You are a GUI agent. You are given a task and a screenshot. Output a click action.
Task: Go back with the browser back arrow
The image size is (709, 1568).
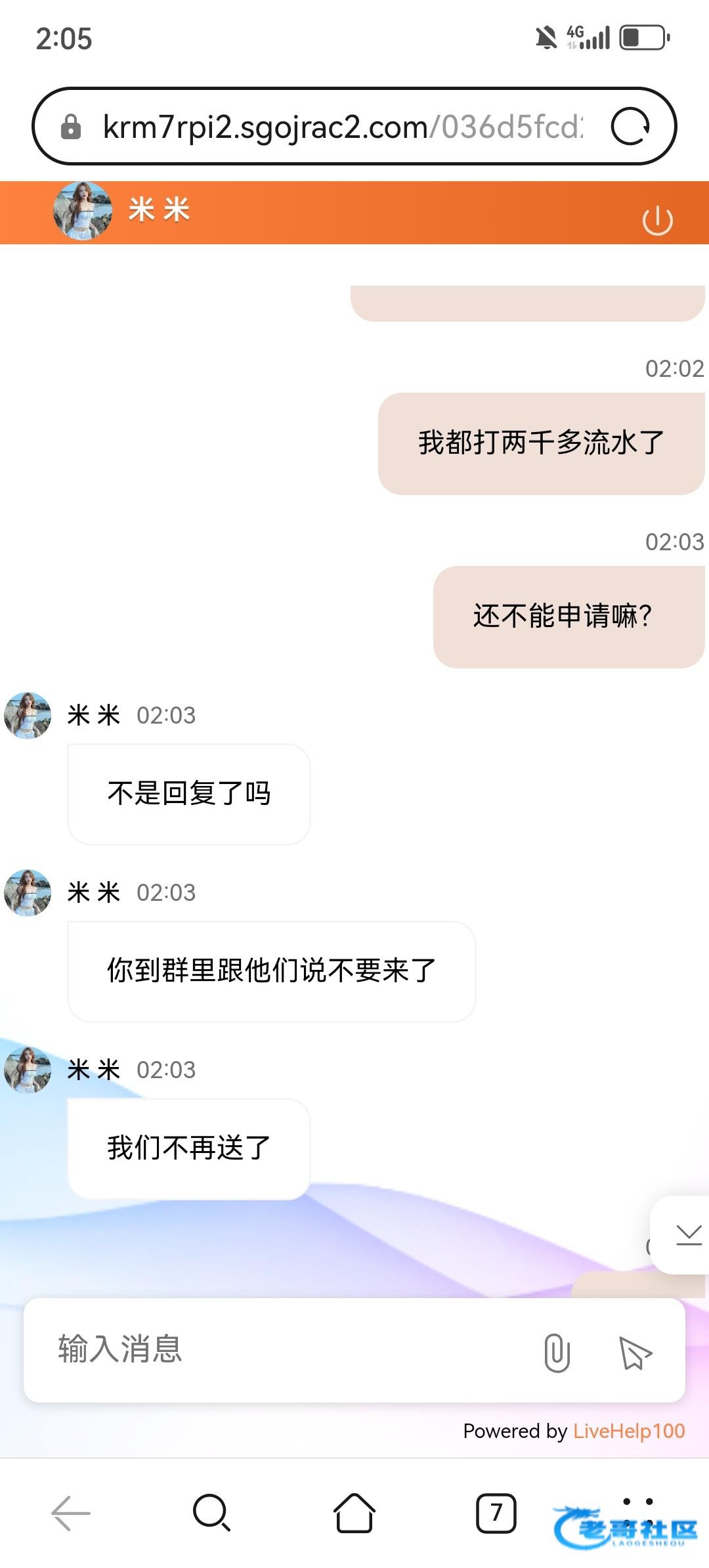click(x=71, y=1513)
